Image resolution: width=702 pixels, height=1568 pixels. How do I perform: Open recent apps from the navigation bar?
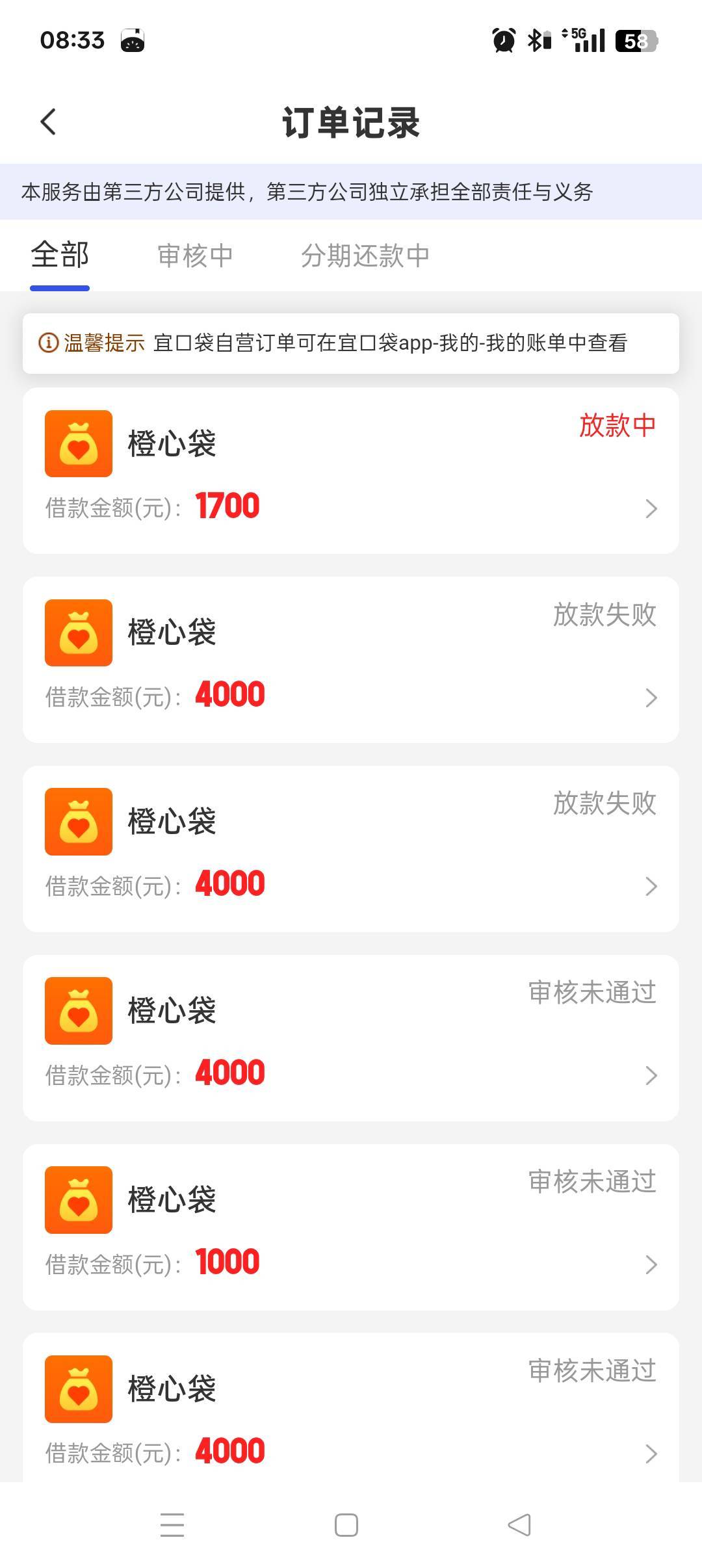pyautogui.click(x=172, y=1525)
